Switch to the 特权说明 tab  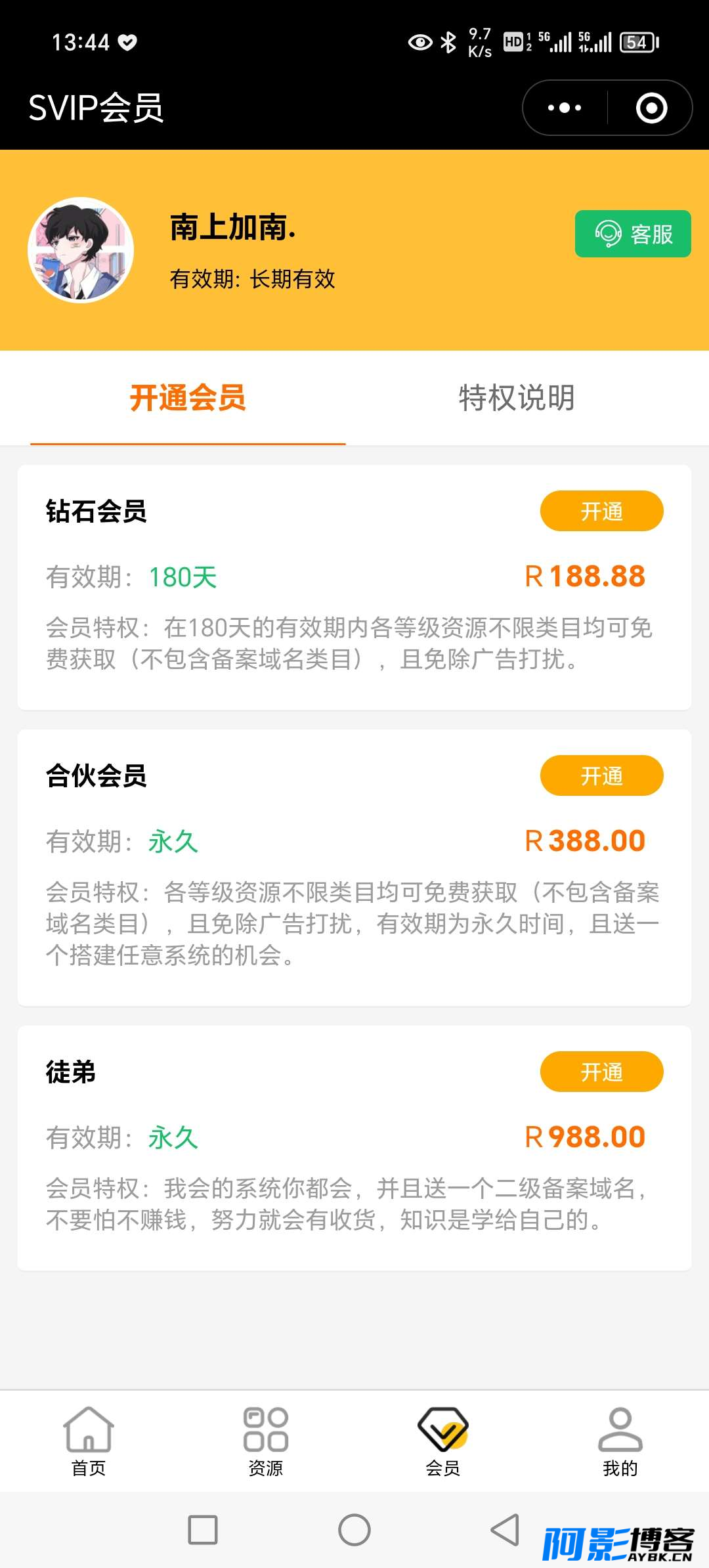click(x=517, y=398)
